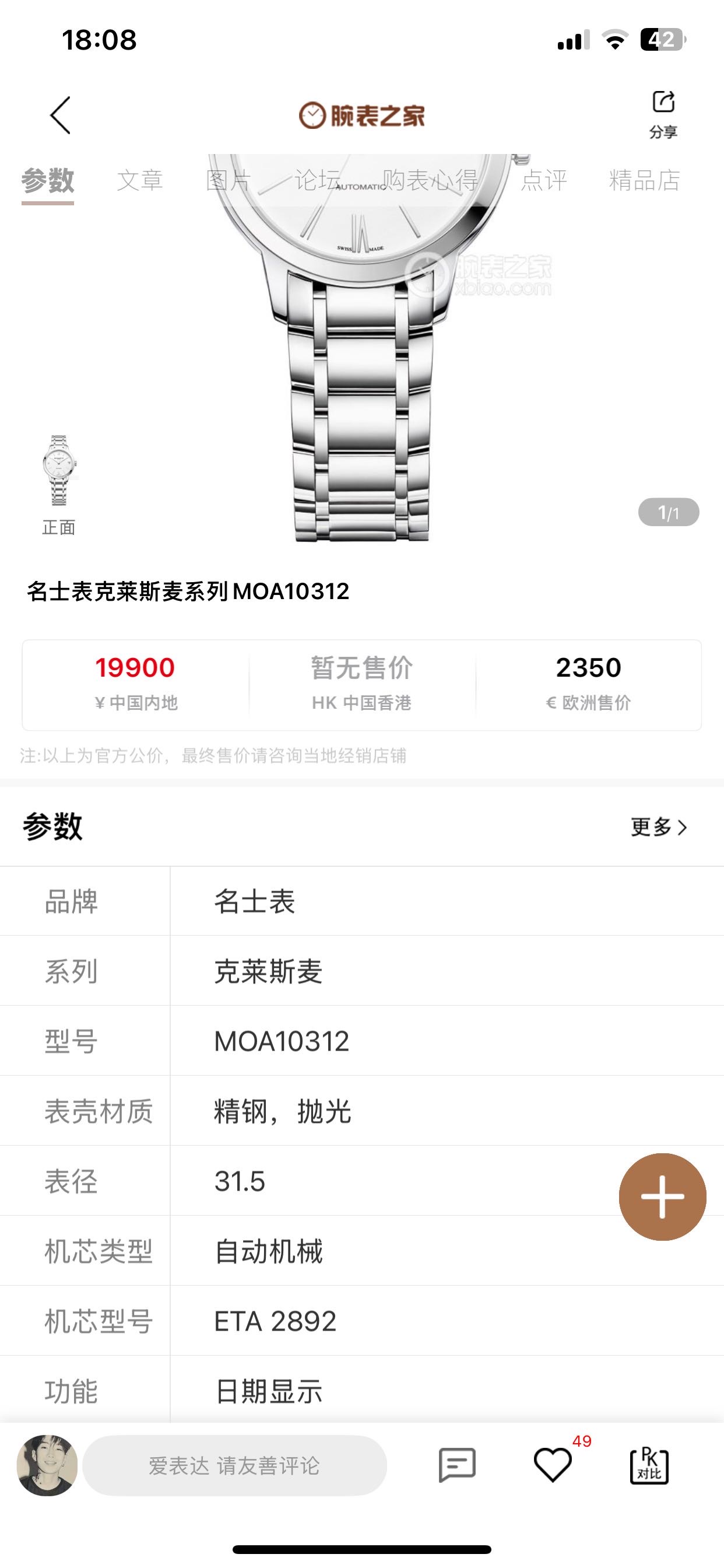
Task: Open the 爱表达 请友善评论 comment field
Action: coord(234,1465)
